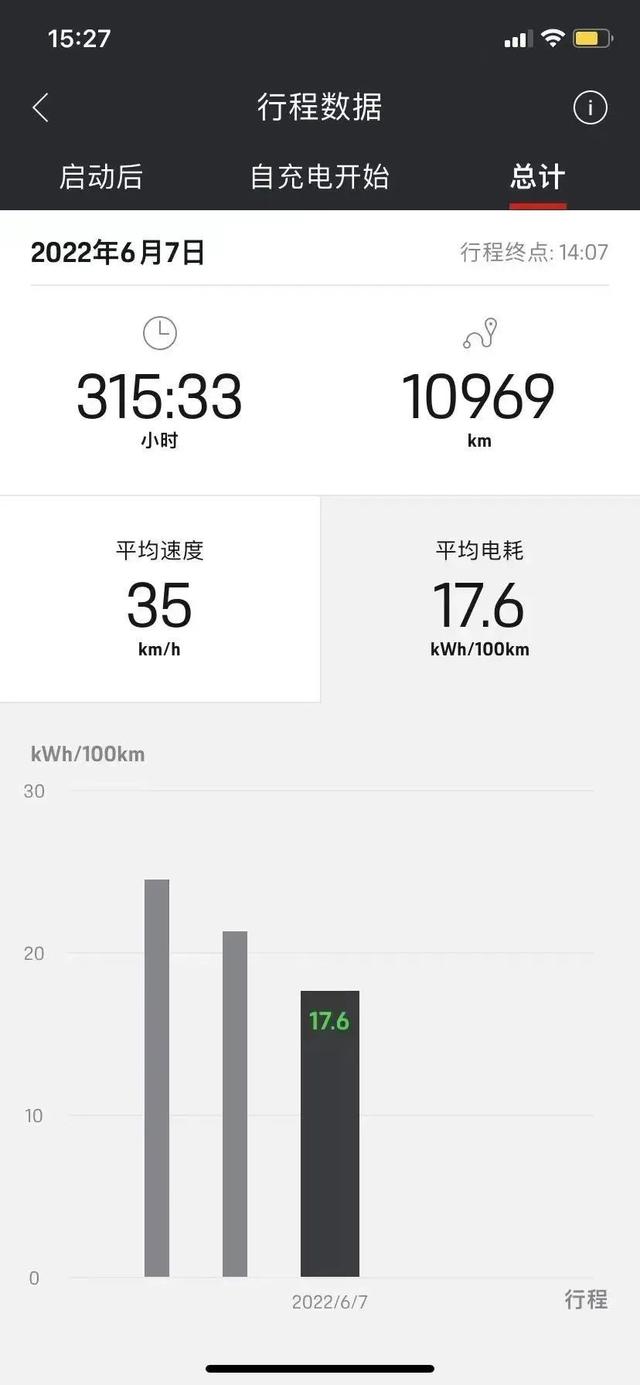The height and width of the screenshot is (1385, 640).
Task: Switch to the 自充电开始 tab
Action: tap(319, 177)
